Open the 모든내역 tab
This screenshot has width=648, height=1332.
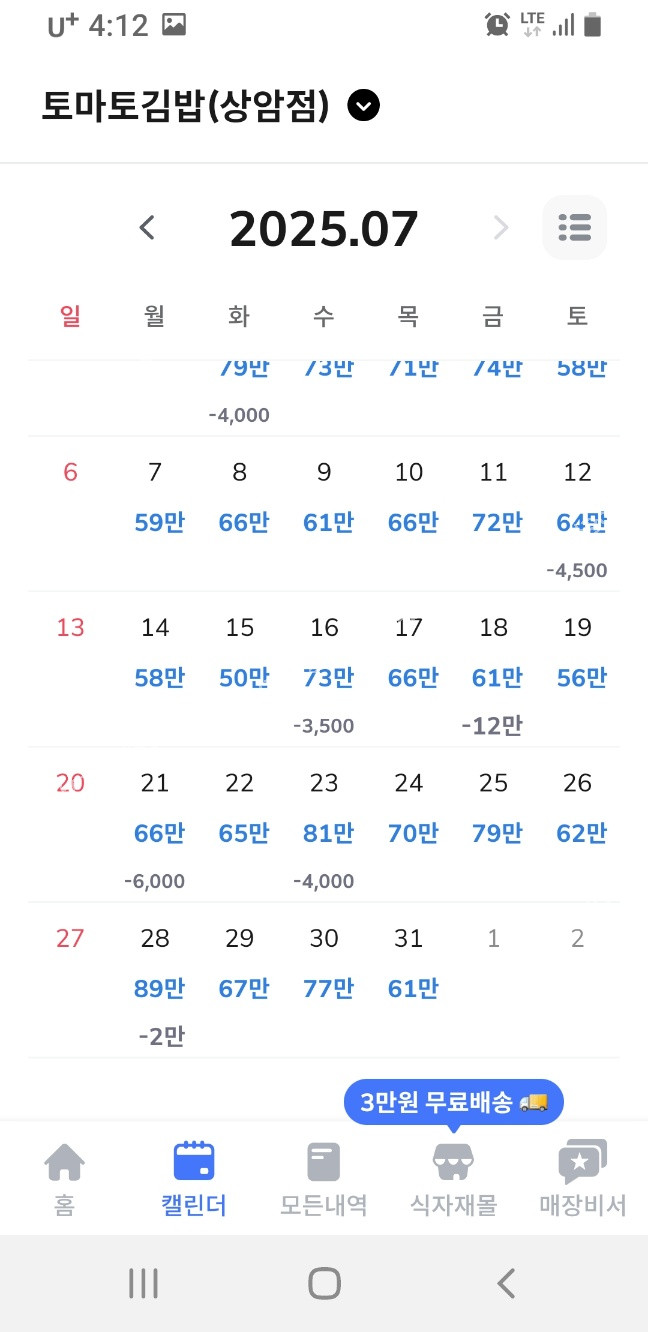point(323,1180)
